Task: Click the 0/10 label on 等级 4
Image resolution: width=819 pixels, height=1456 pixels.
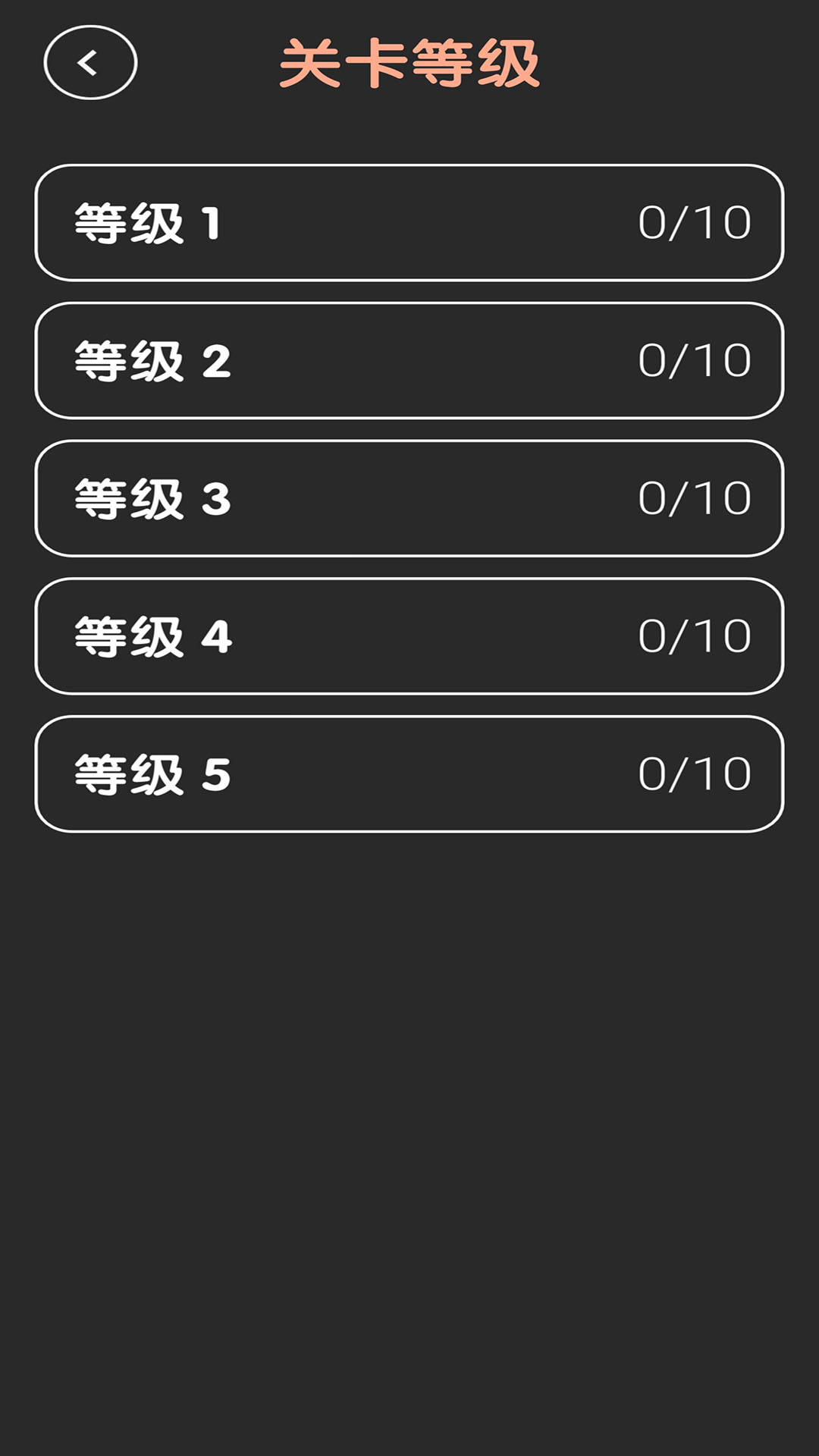Action: [x=694, y=635]
